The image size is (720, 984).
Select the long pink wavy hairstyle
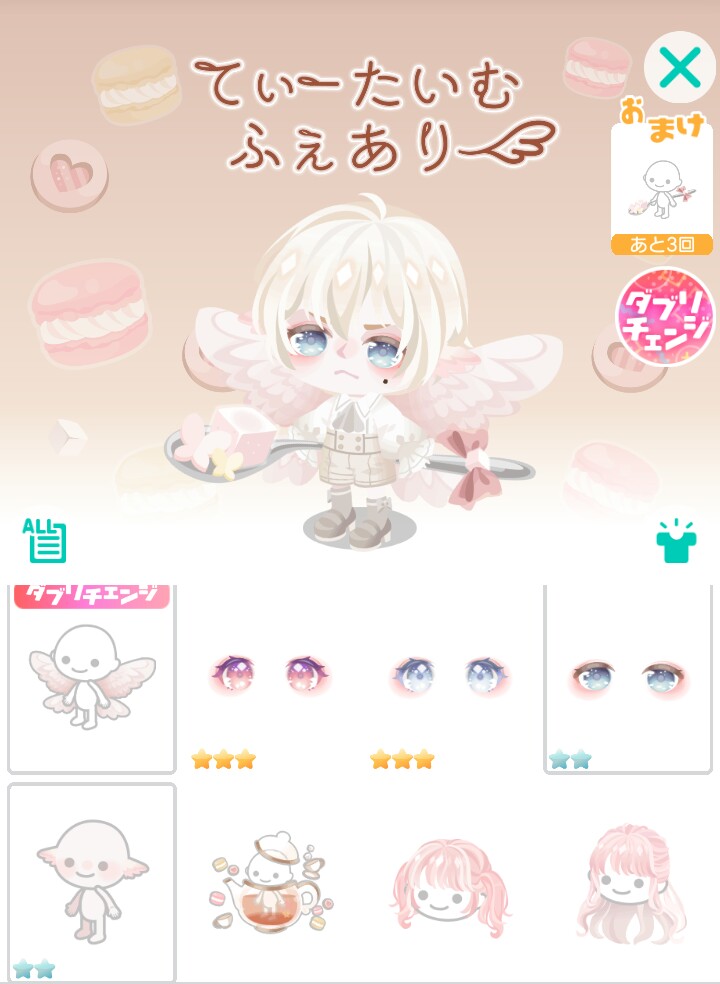pyautogui.click(x=628, y=880)
